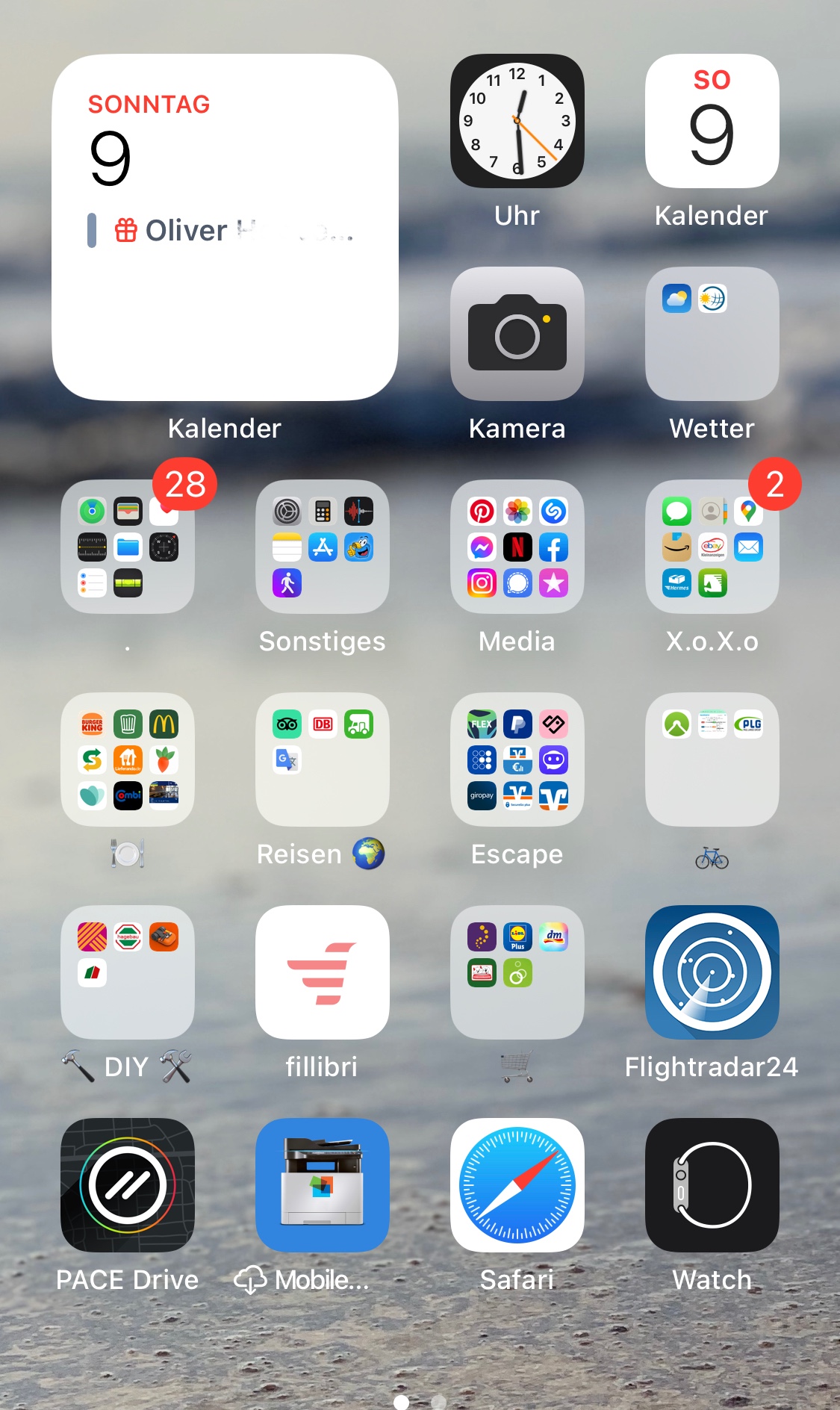Launch Safari browser

point(517,1185)
